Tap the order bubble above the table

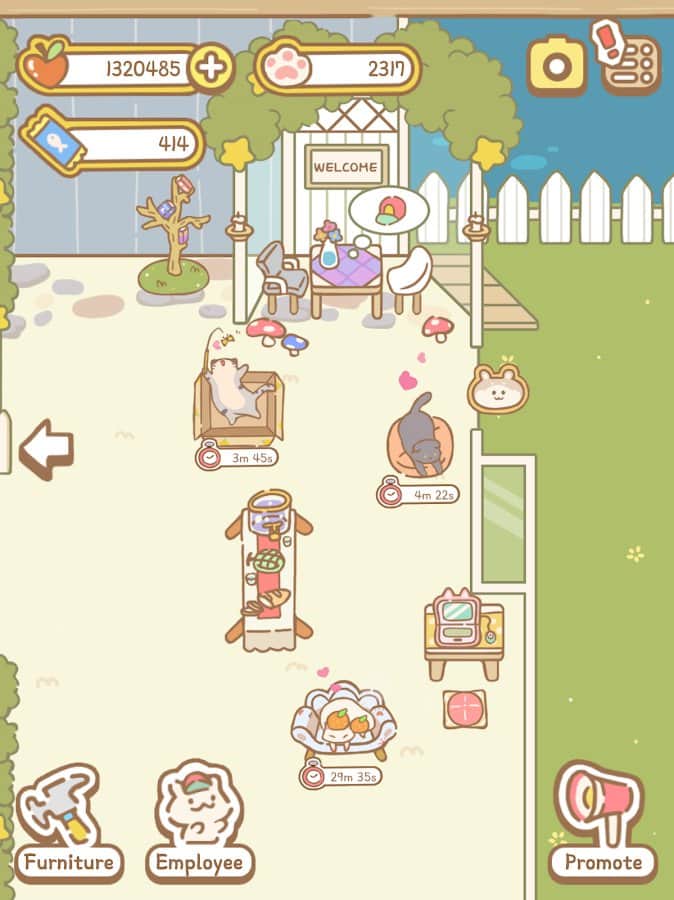(388, 210)
